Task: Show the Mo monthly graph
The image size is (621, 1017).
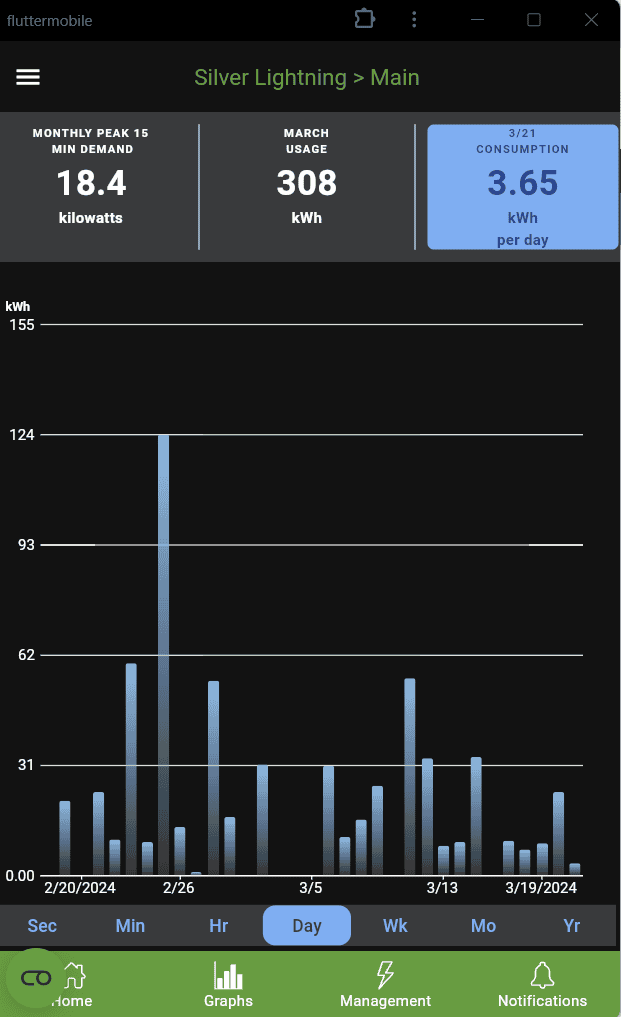Action: 483,925
